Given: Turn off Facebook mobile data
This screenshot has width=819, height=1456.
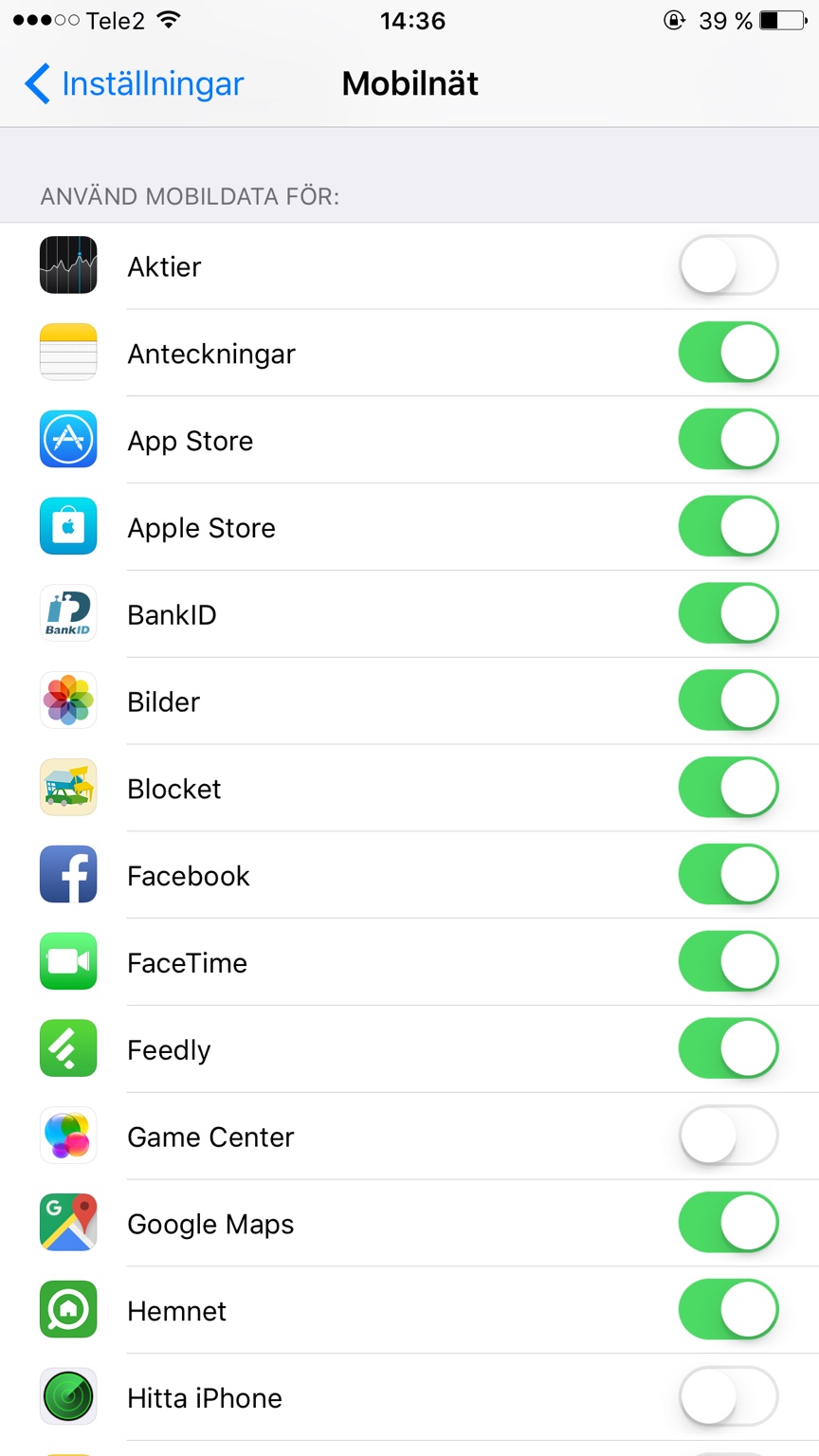Looking at the screenshot, I should click(x=729, y=875).
